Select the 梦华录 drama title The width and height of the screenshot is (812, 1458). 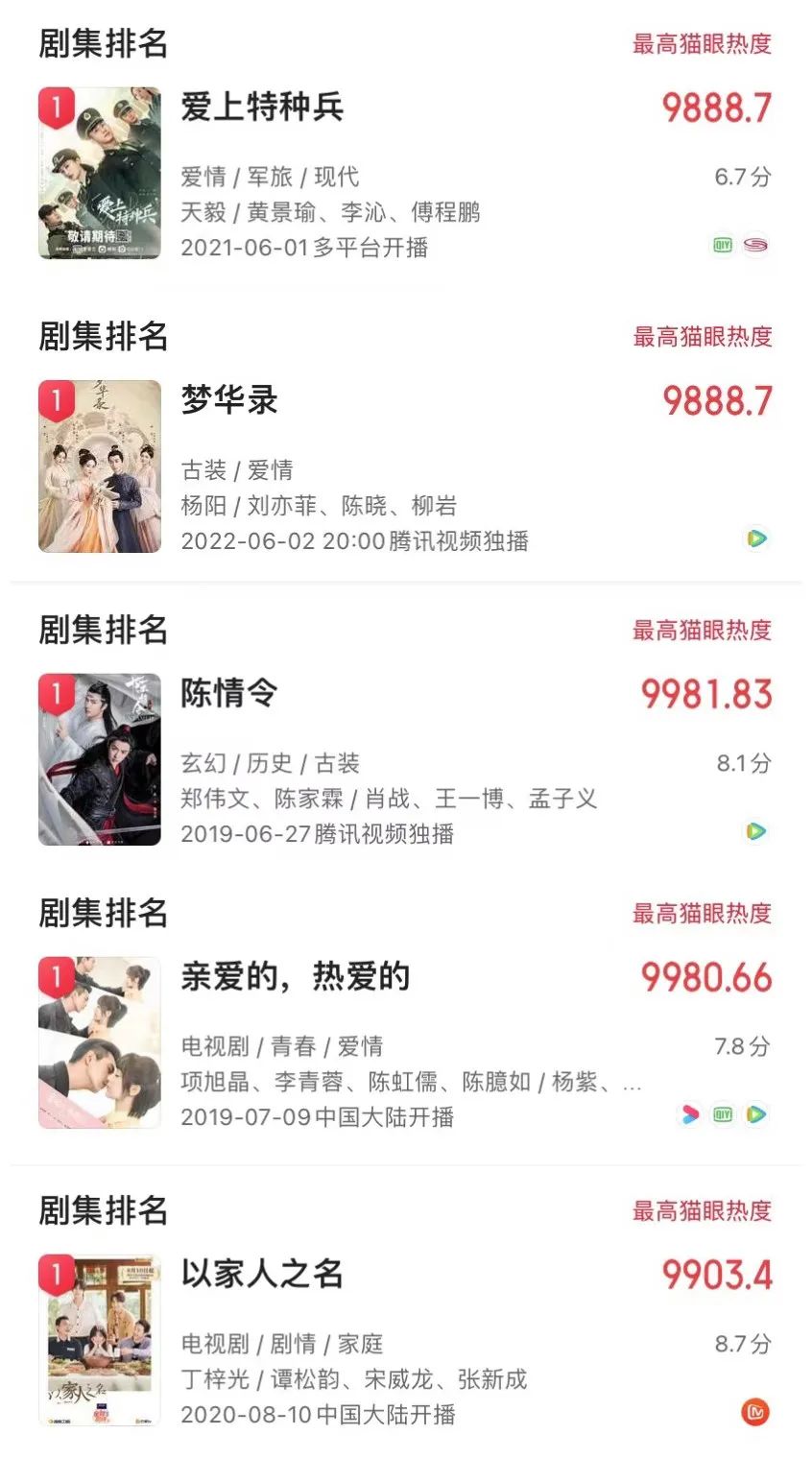227,401
